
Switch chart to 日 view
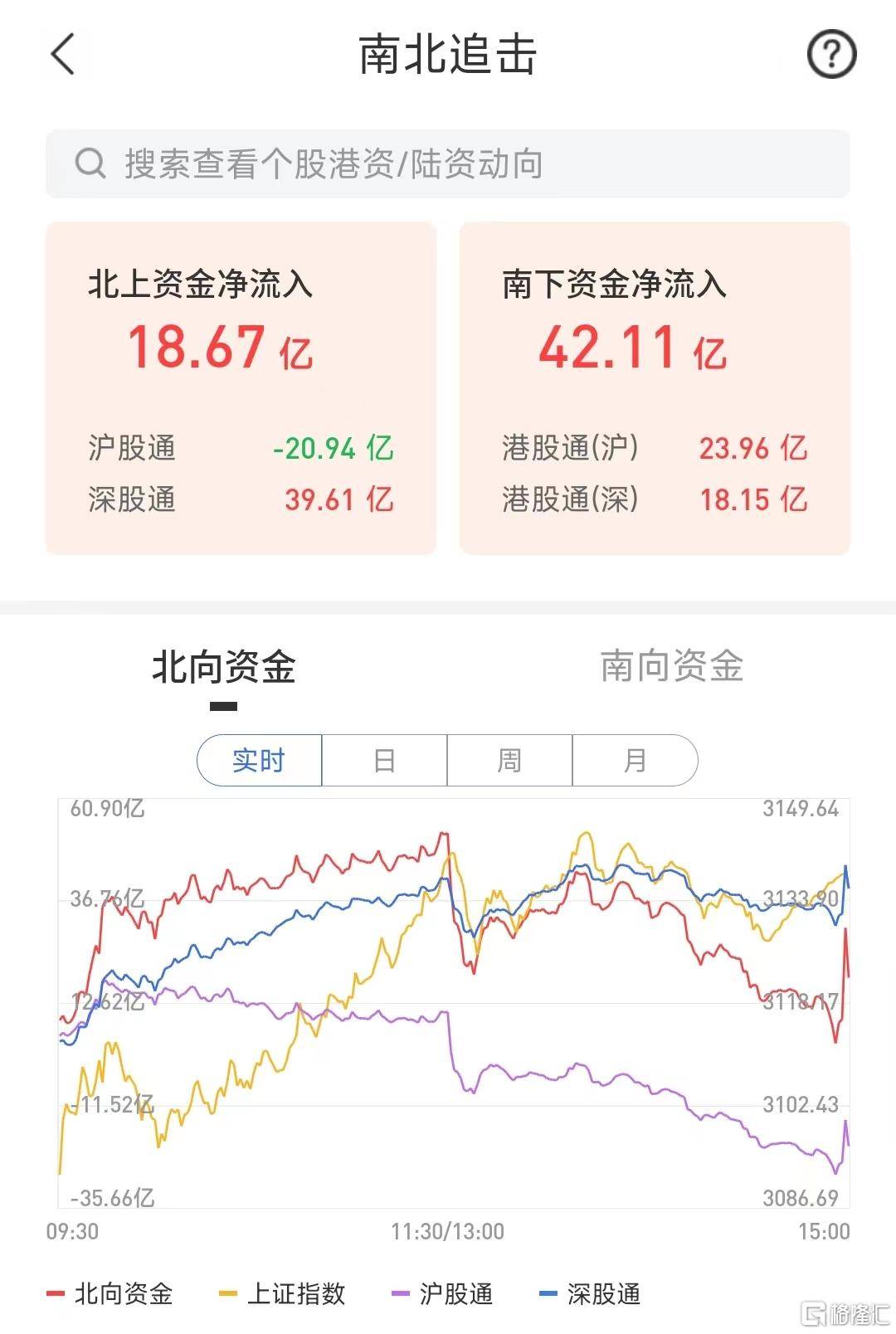pos(384,760)
